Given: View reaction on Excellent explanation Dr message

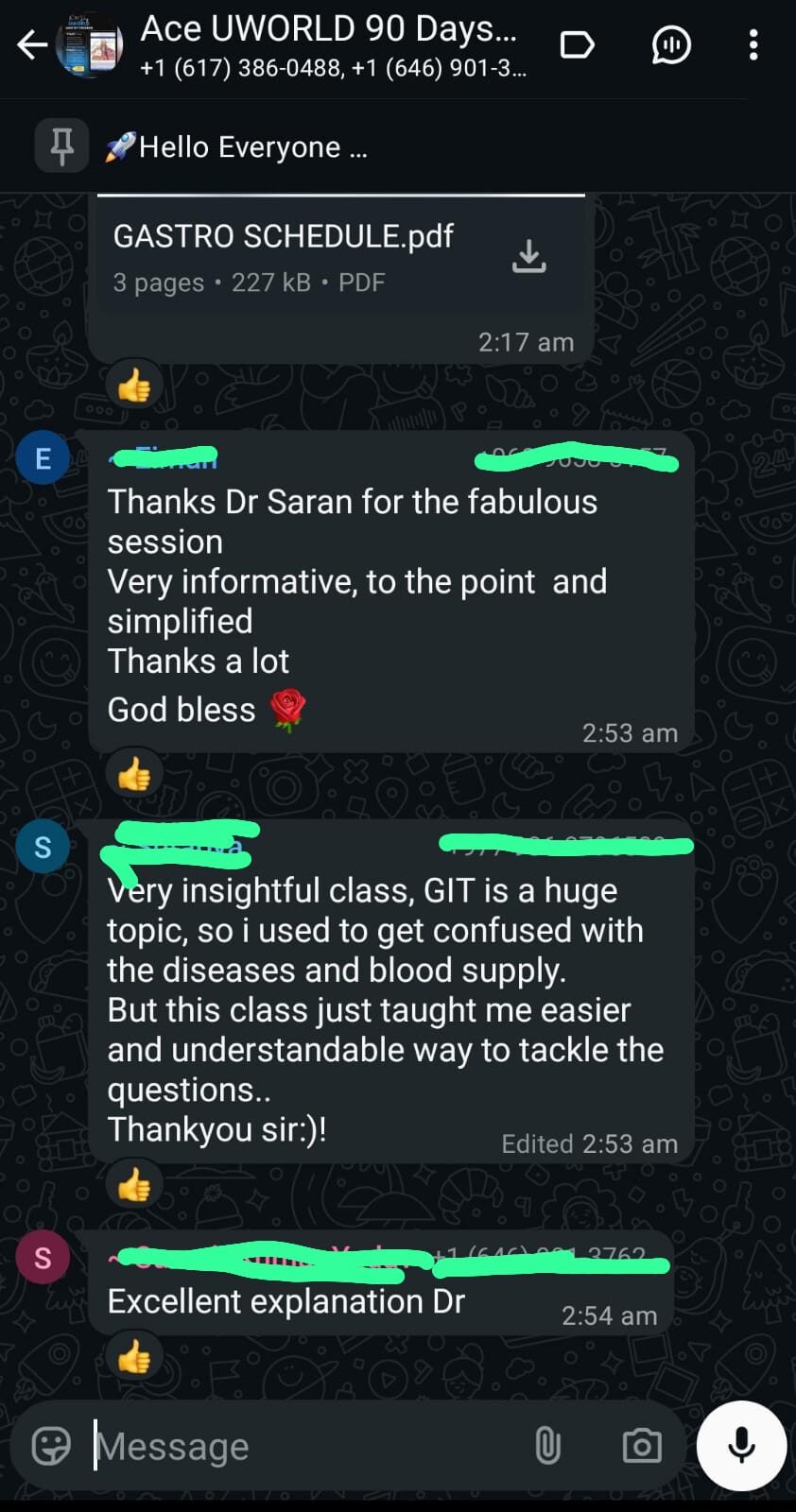Looking at the screenshot, I should click(x=134, y=1357).
